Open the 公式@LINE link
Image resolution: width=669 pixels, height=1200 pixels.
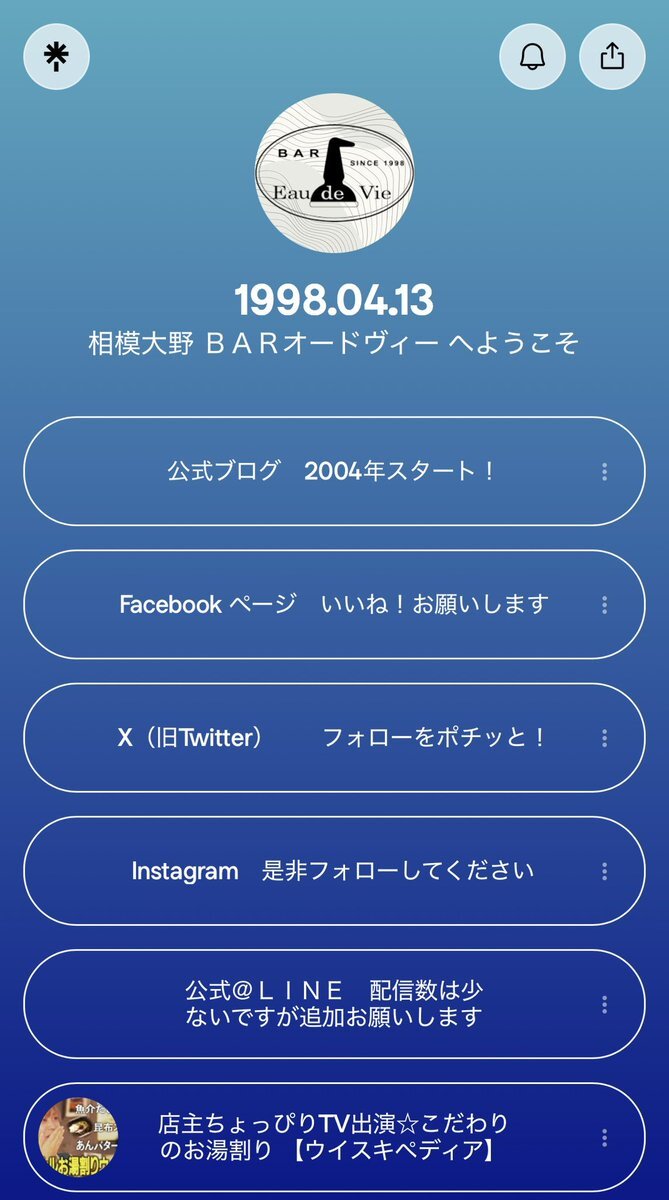pos(332,1004)
